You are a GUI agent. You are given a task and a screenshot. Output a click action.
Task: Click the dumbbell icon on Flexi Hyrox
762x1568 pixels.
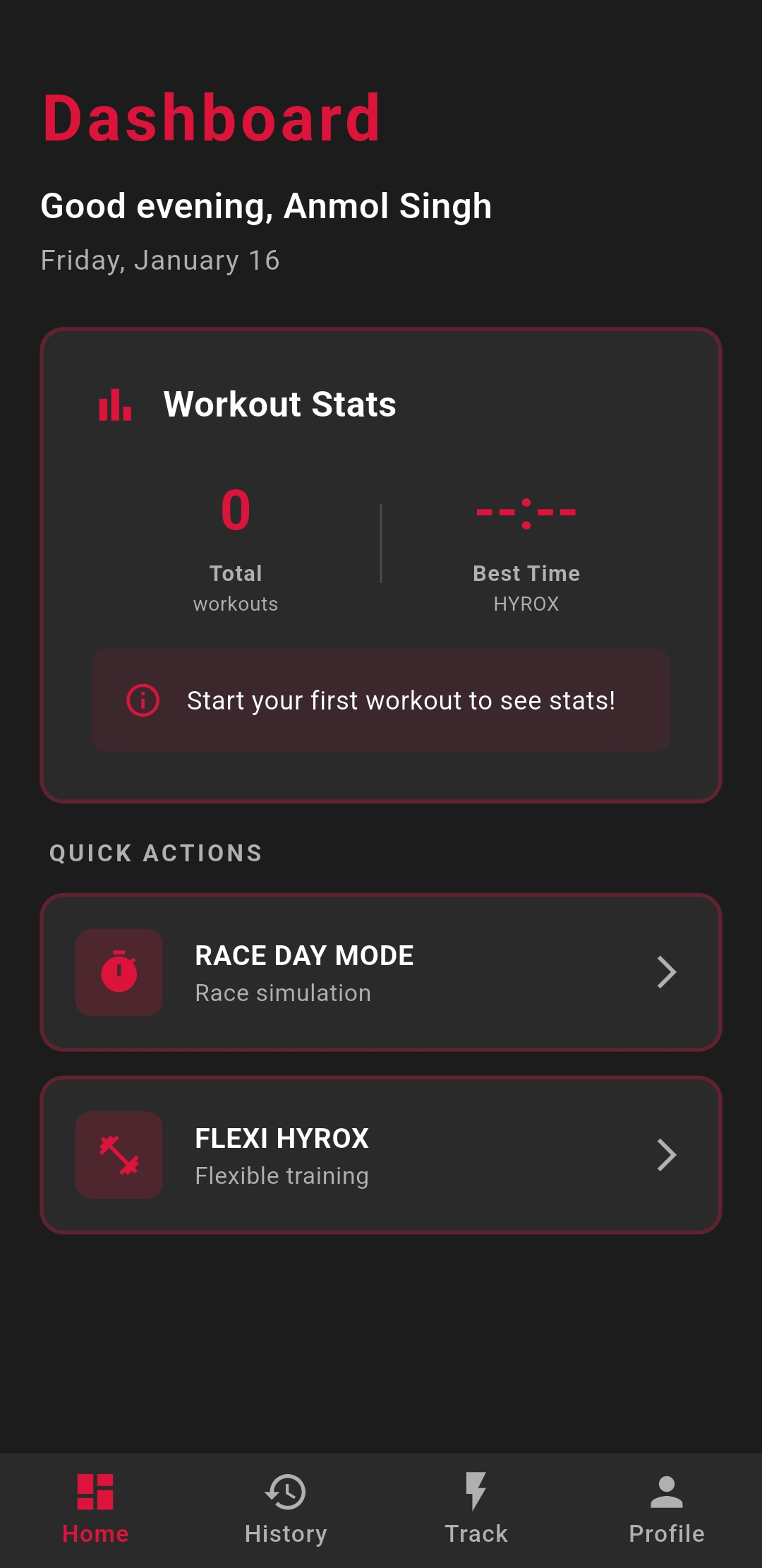119,1156
